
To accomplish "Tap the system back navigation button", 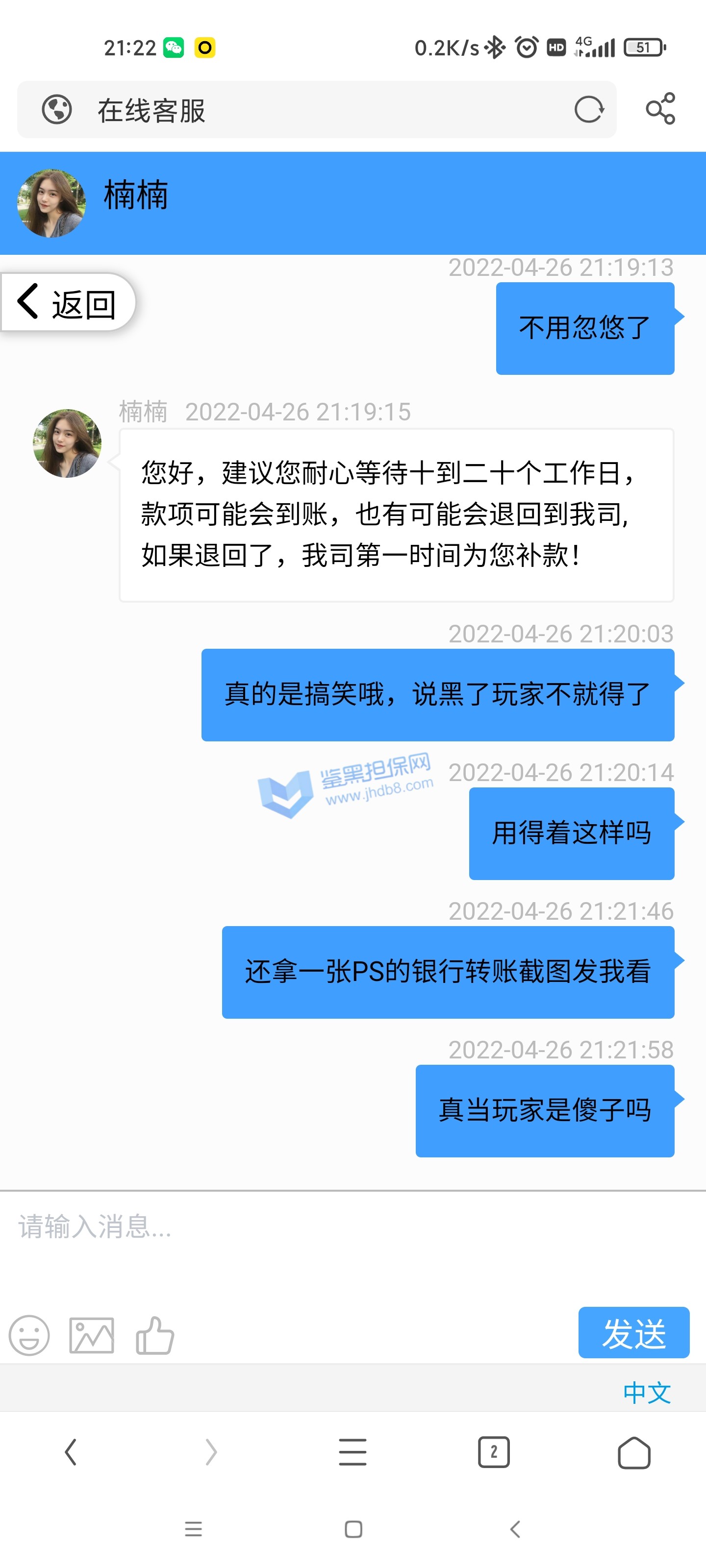I will [x=515, y=1529].
